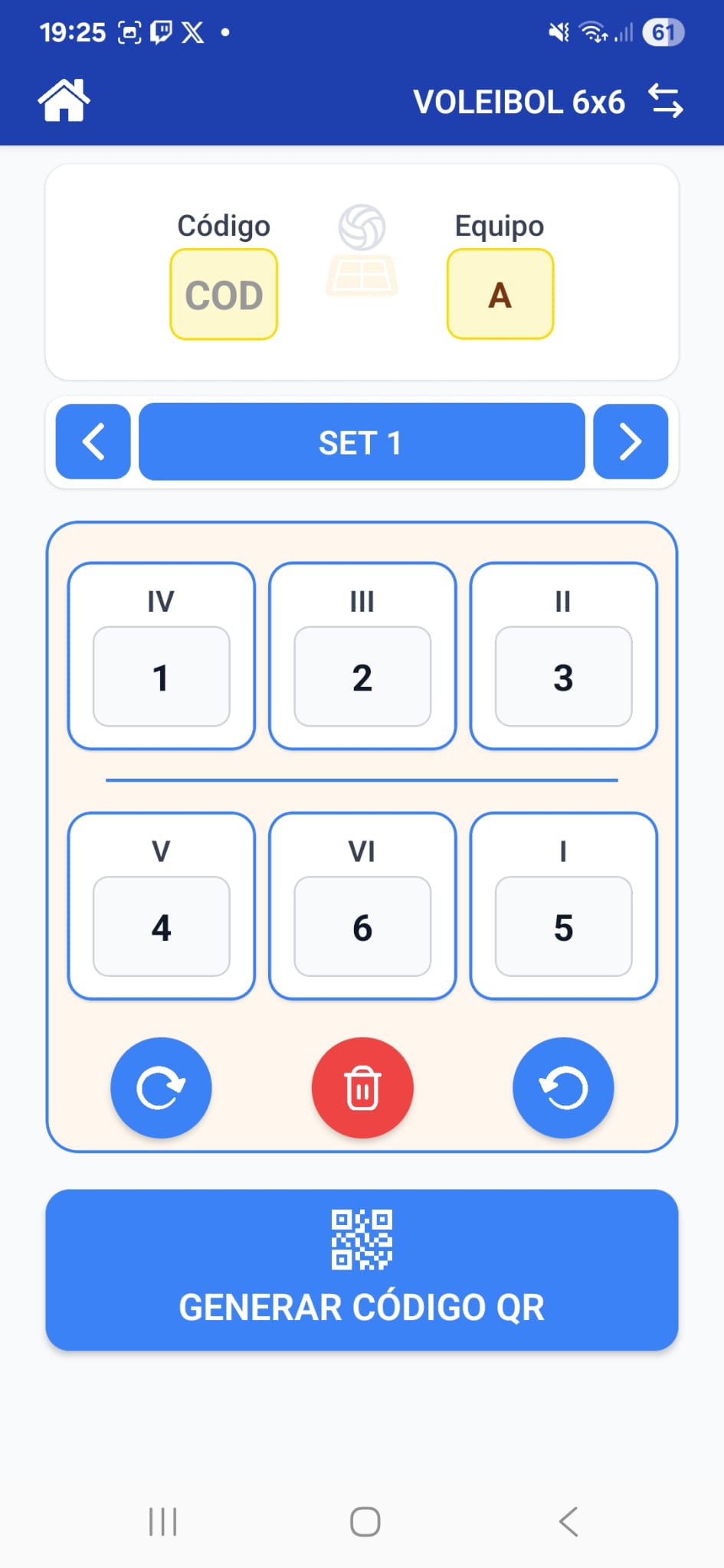The image size is (724, 1568).
Task: Select player 1 in position IV
Action: [x=160, y=677]
